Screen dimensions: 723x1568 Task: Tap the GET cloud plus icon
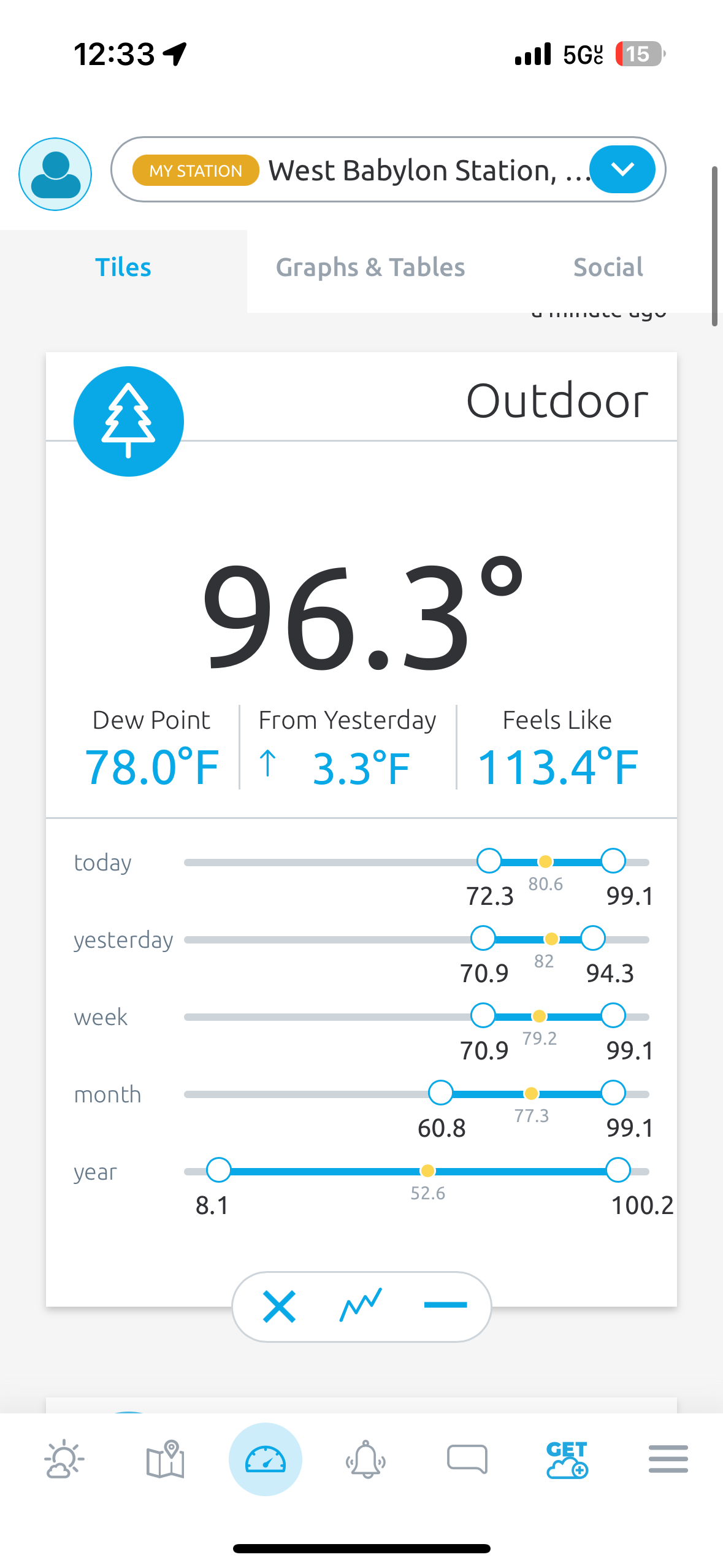tap(567, 1459)
